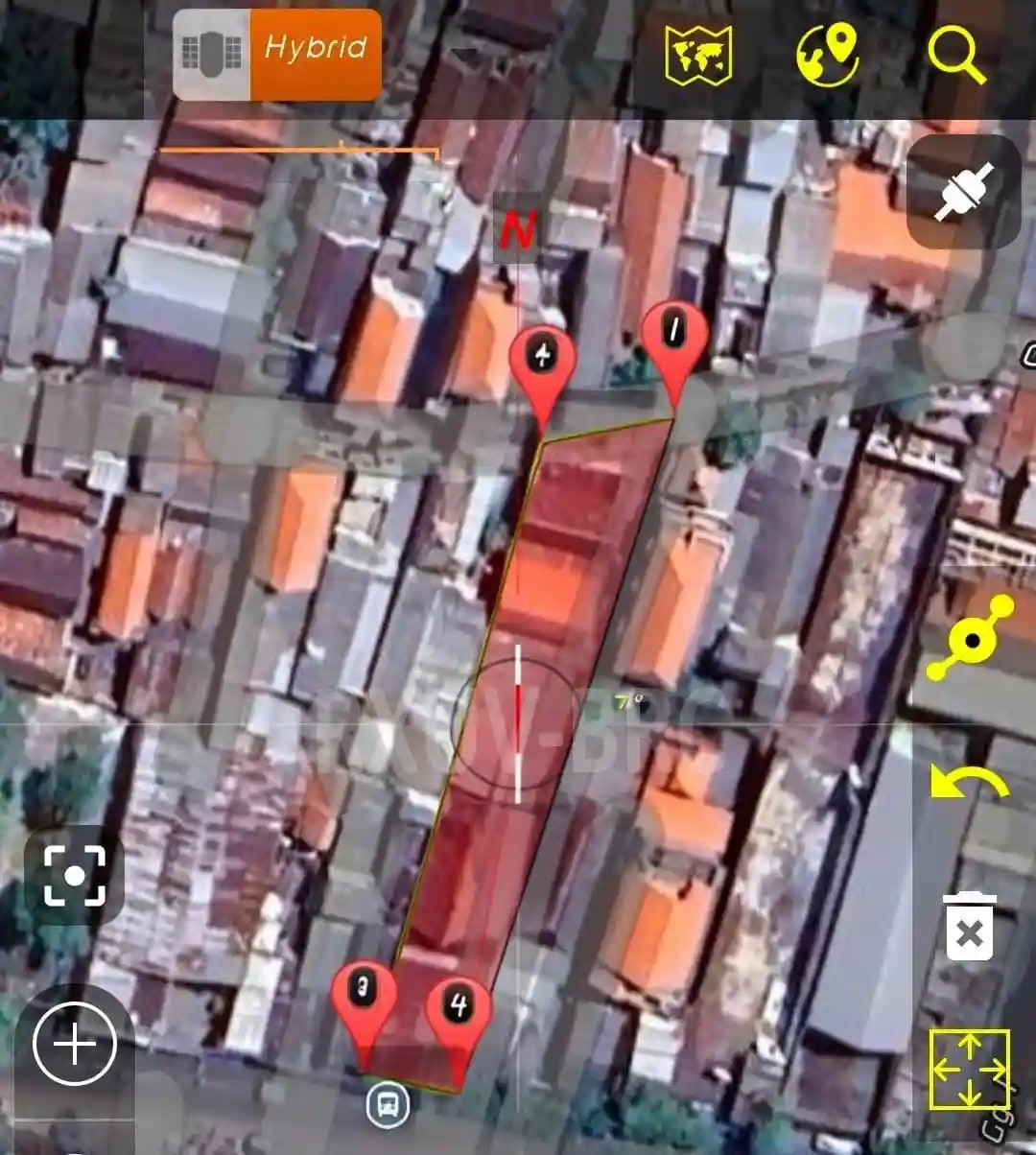Undo the last point
This screenshot has width=1036, height=1155.
click(x=969, y=782)
